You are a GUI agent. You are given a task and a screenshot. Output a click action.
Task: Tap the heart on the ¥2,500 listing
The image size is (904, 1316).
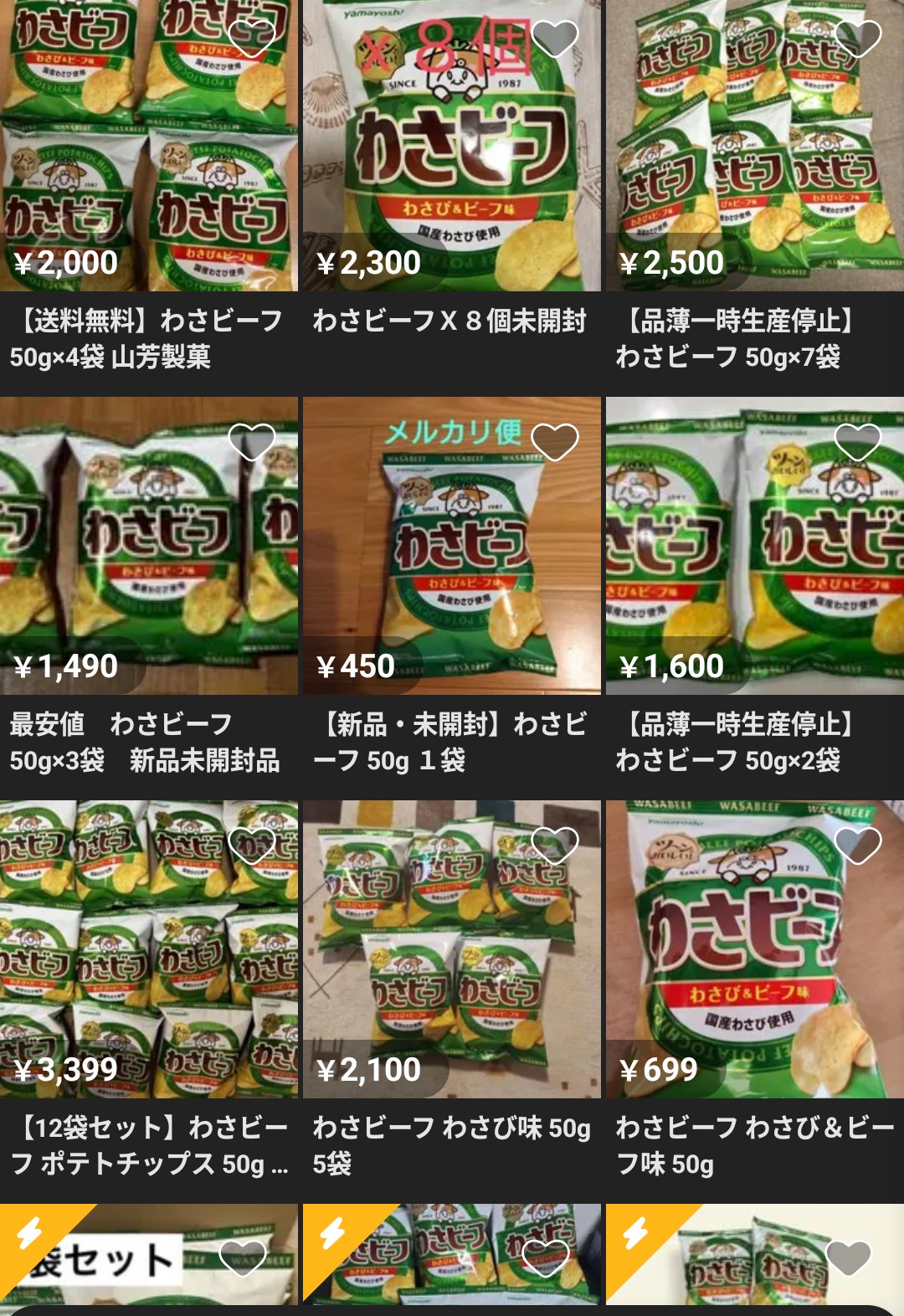(x=858, y=38)
